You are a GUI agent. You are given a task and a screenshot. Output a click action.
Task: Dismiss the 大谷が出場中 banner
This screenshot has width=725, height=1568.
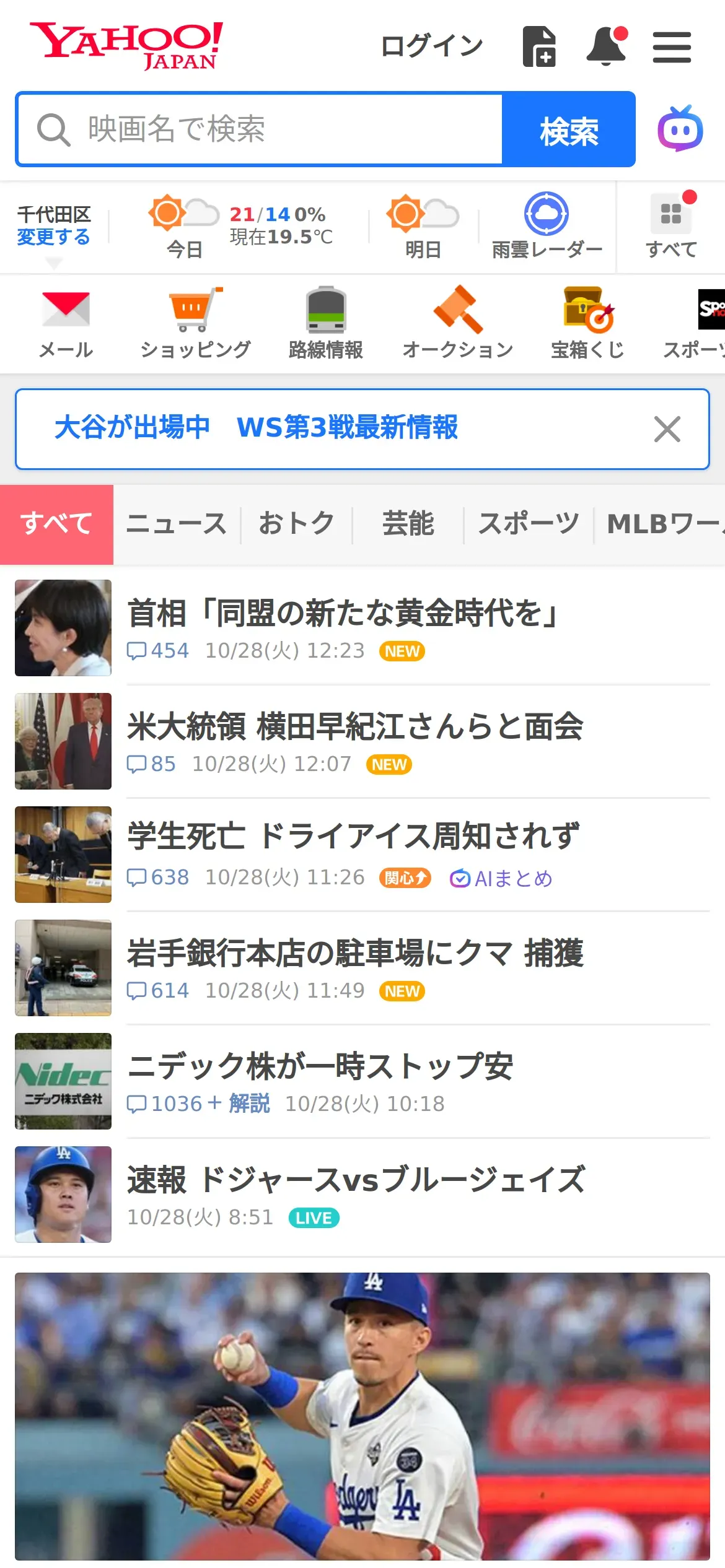click(667, 429)
